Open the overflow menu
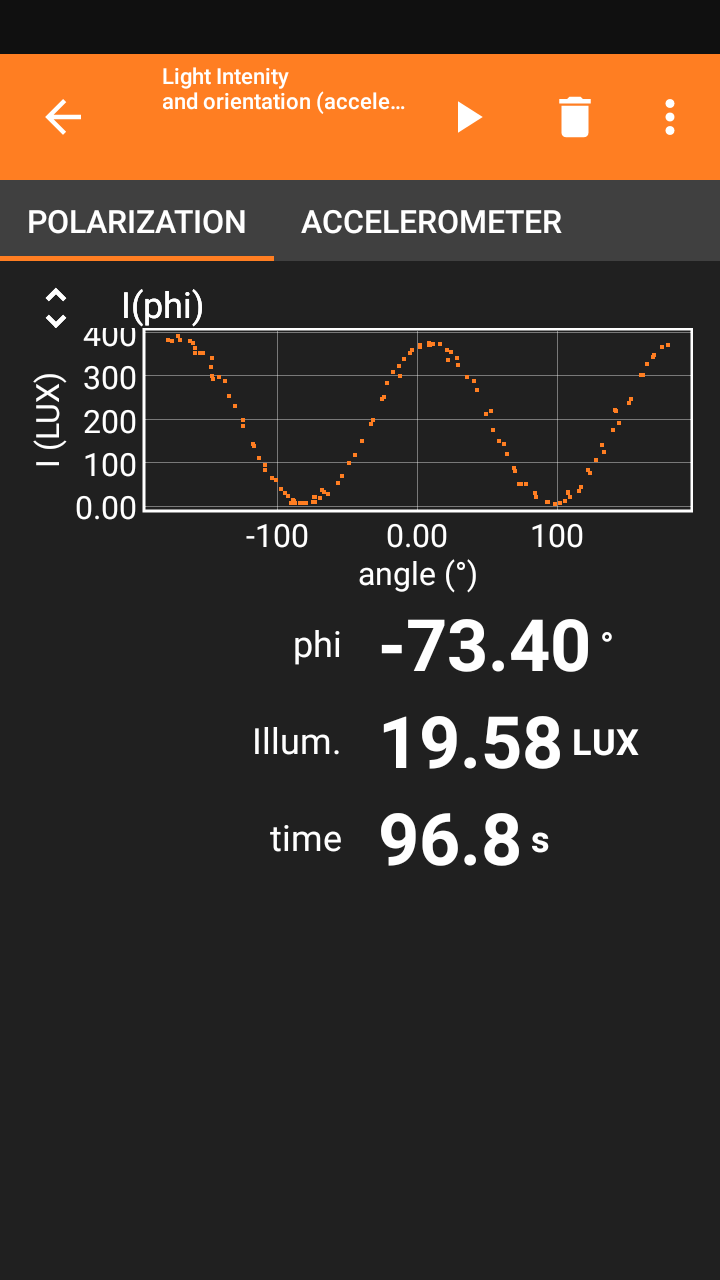Image resolution: width=720 pixels, height=1280 pixels. (x=670, y=117)
